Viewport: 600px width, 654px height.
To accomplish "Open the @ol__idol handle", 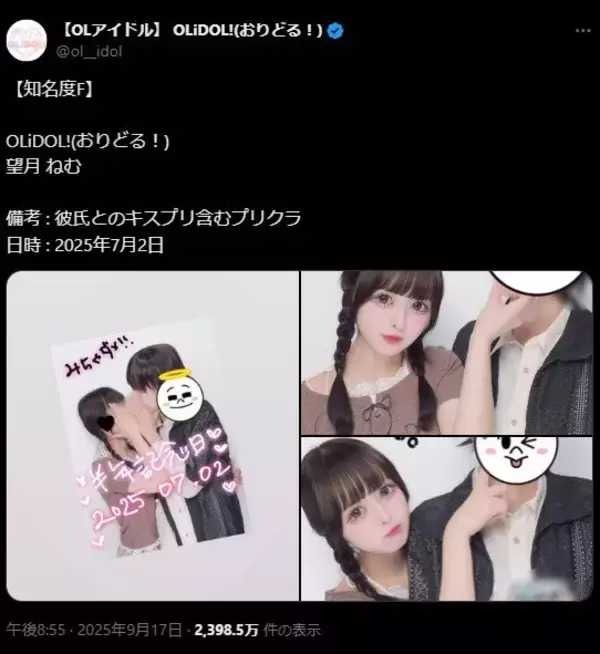I will click(x=90, y=50).
